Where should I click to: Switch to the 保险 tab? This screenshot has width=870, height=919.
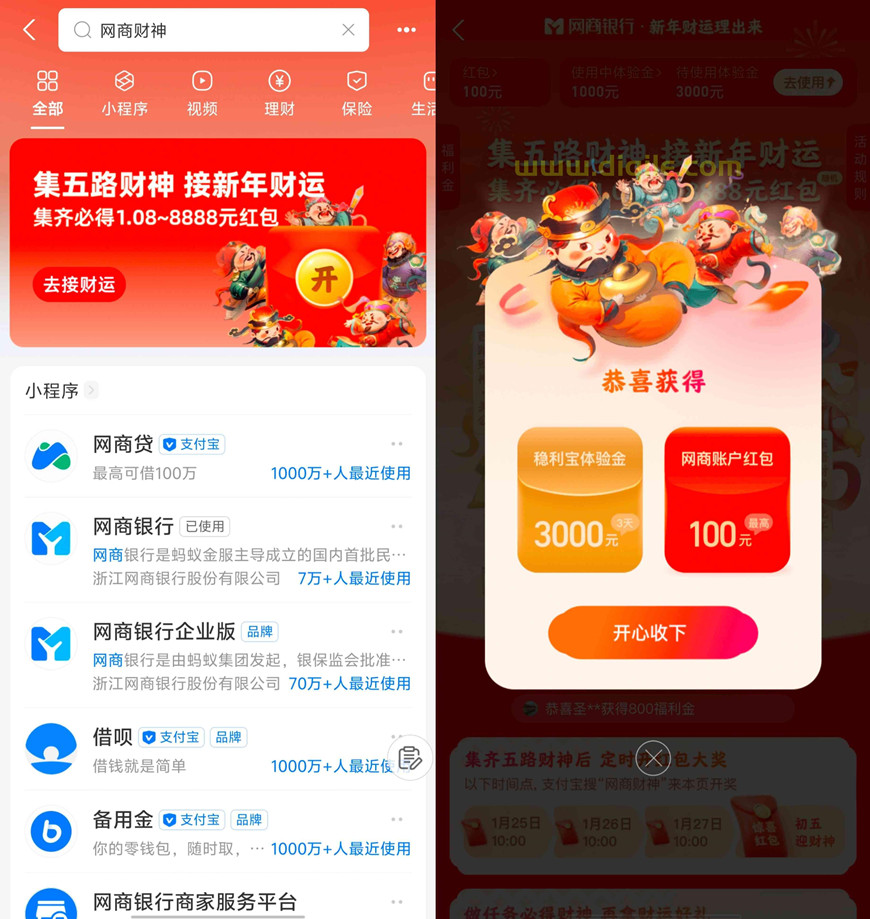coord(357,93)
